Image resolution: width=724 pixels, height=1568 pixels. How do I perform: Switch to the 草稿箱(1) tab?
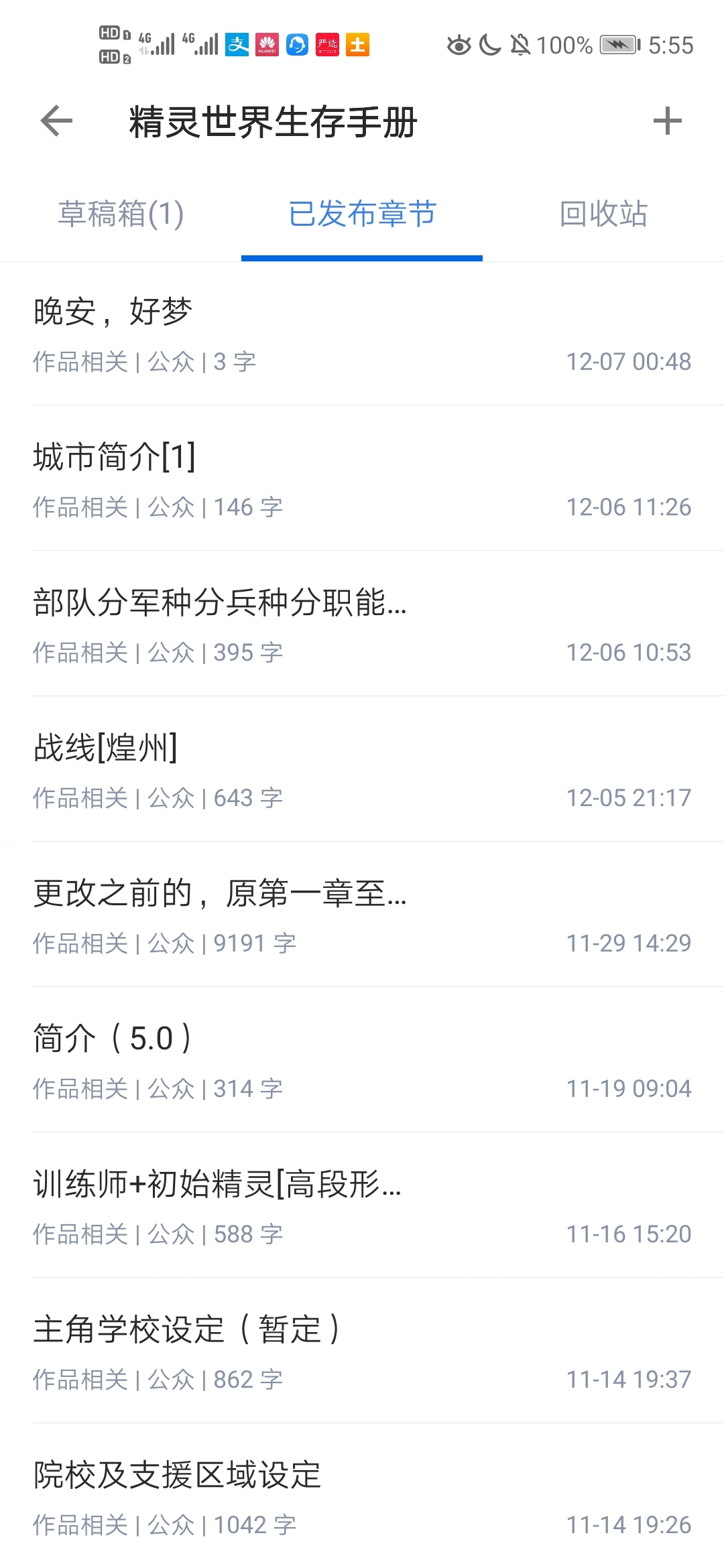tap(121, 214)
